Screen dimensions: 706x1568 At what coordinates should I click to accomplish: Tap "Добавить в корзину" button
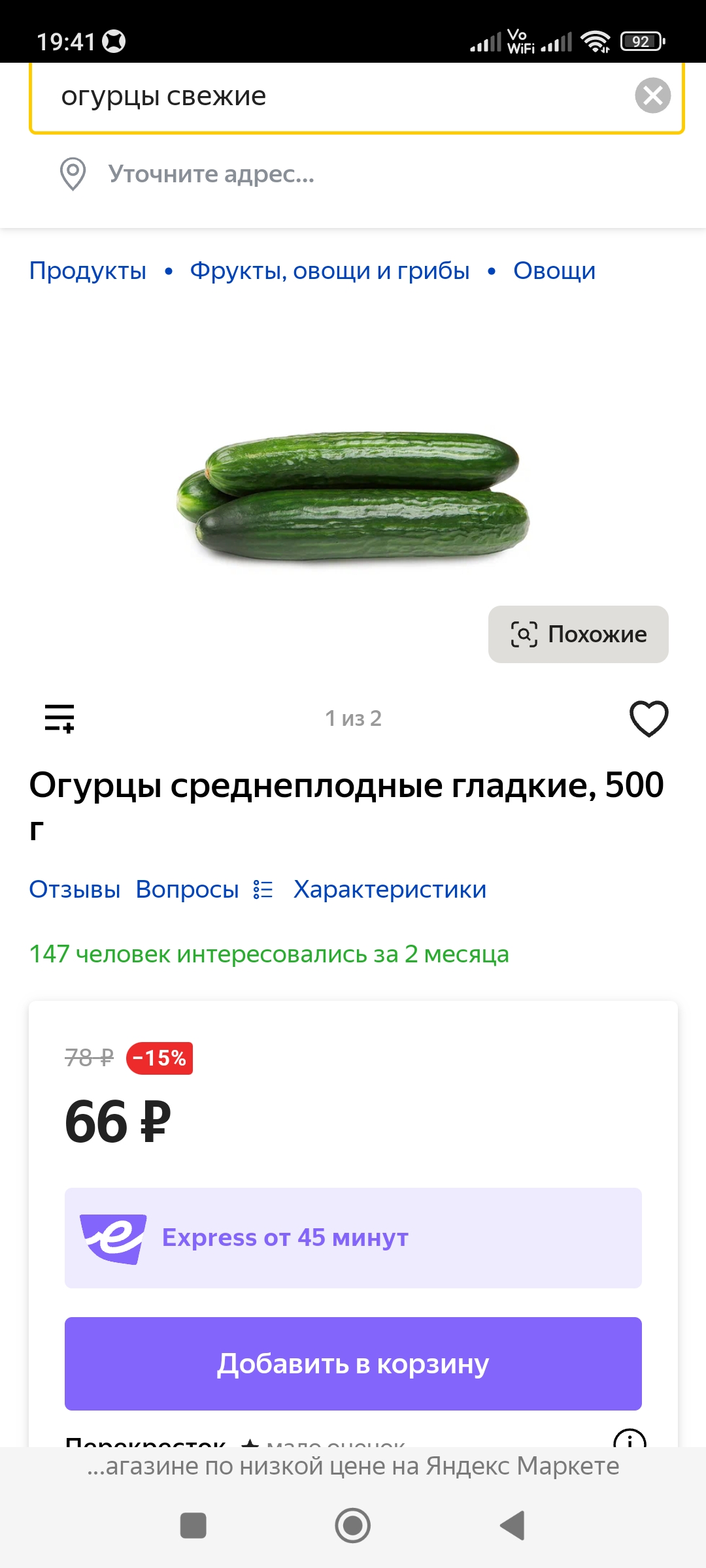point(353,1364)
